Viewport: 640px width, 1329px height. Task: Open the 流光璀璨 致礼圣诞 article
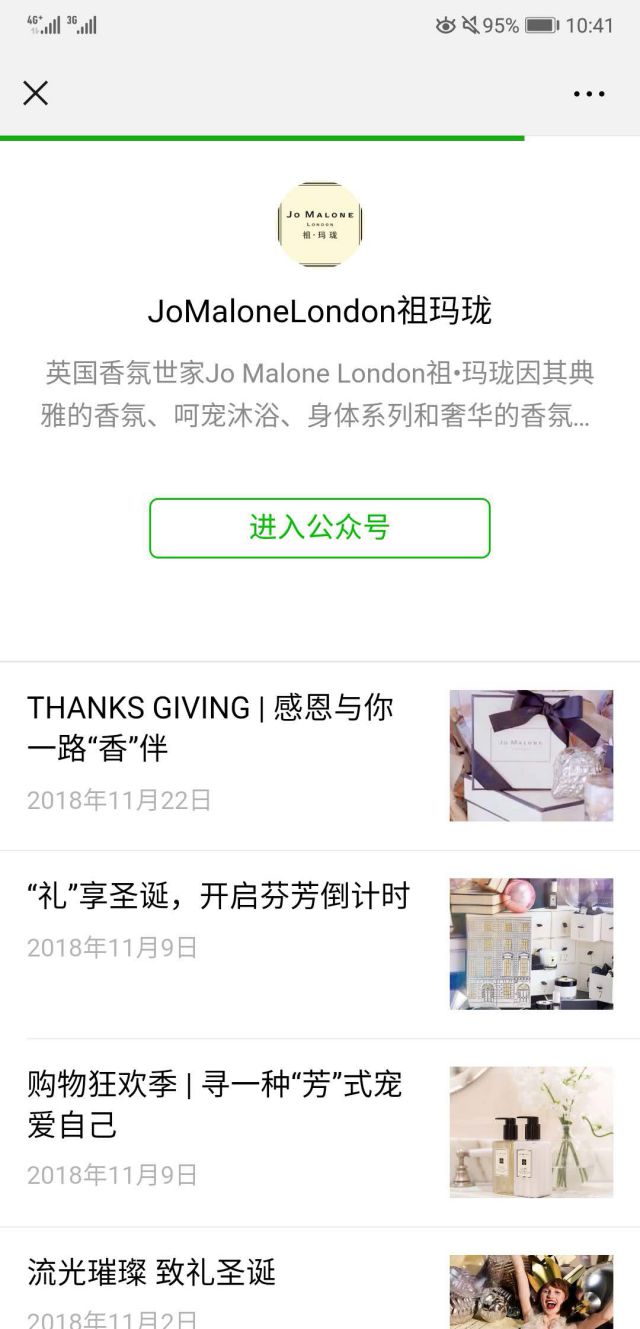coord(151,1273)
